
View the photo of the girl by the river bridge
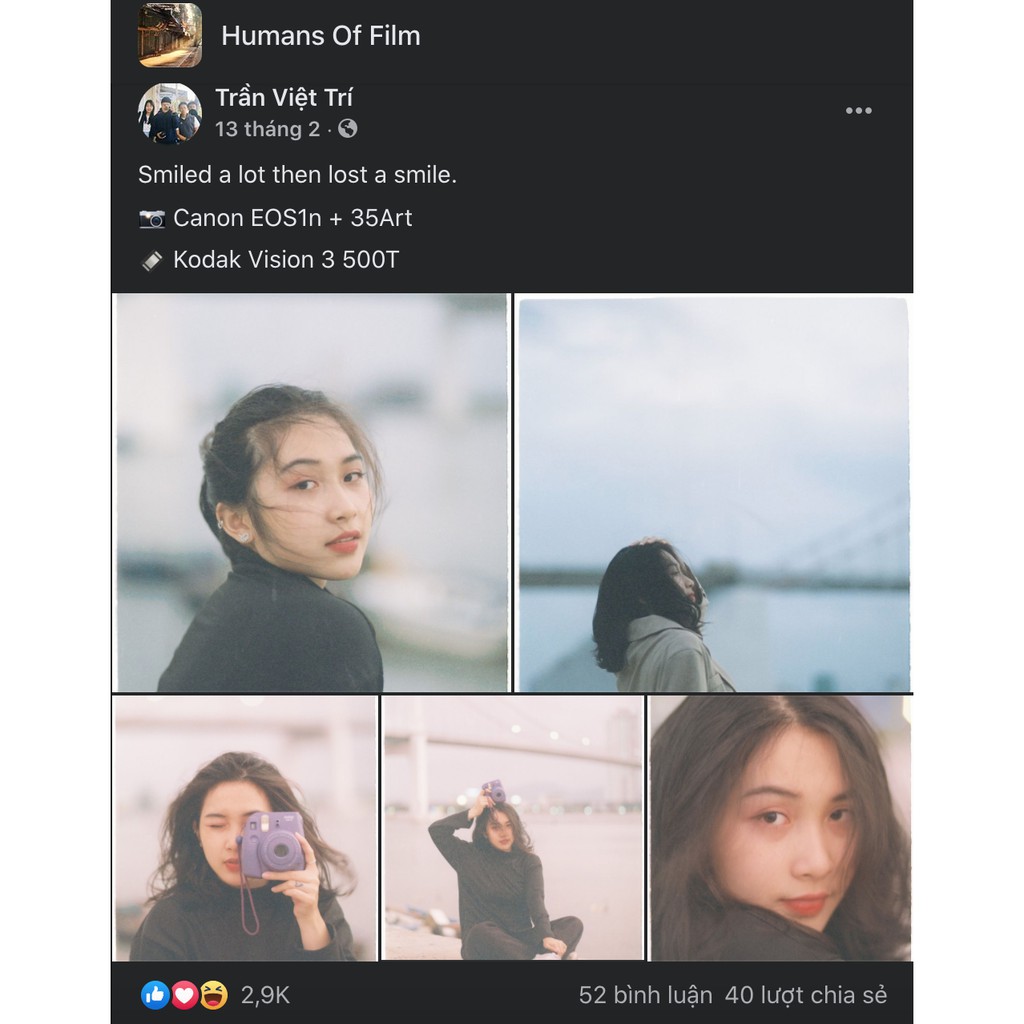click(x=713, y=493)
